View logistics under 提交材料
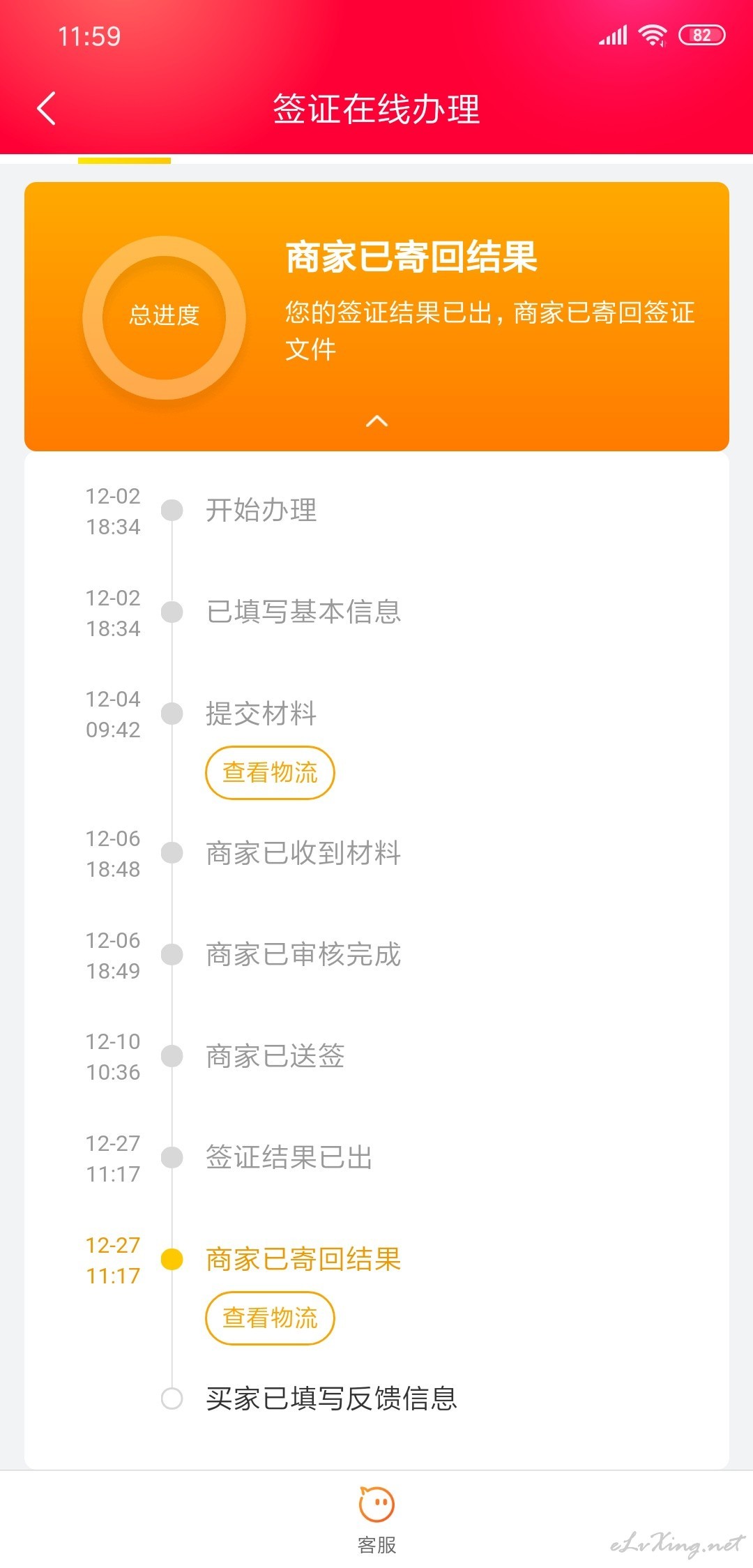753x1568 pixels. 270,773
